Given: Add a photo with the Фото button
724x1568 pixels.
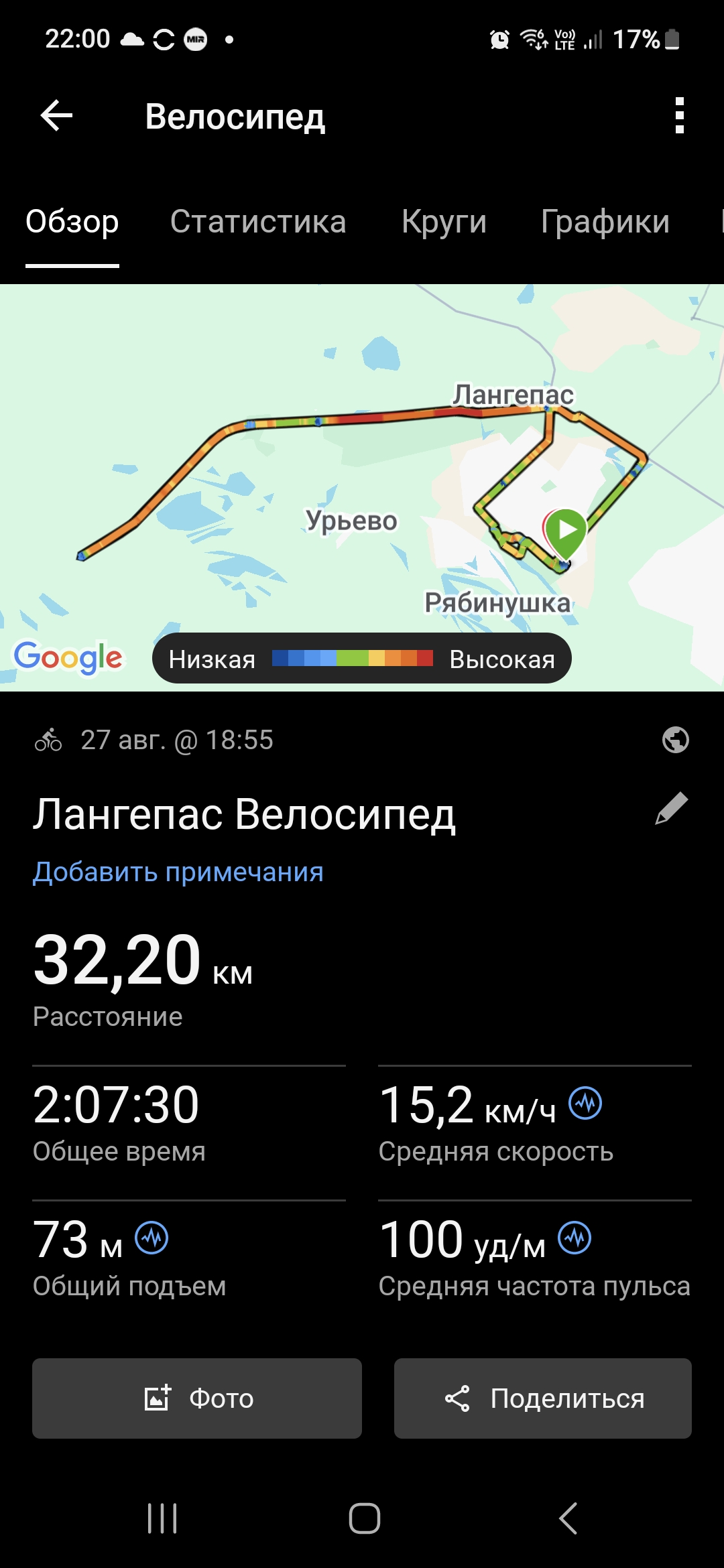Looking at the screenshot, I should click(x=197, y=1398).
